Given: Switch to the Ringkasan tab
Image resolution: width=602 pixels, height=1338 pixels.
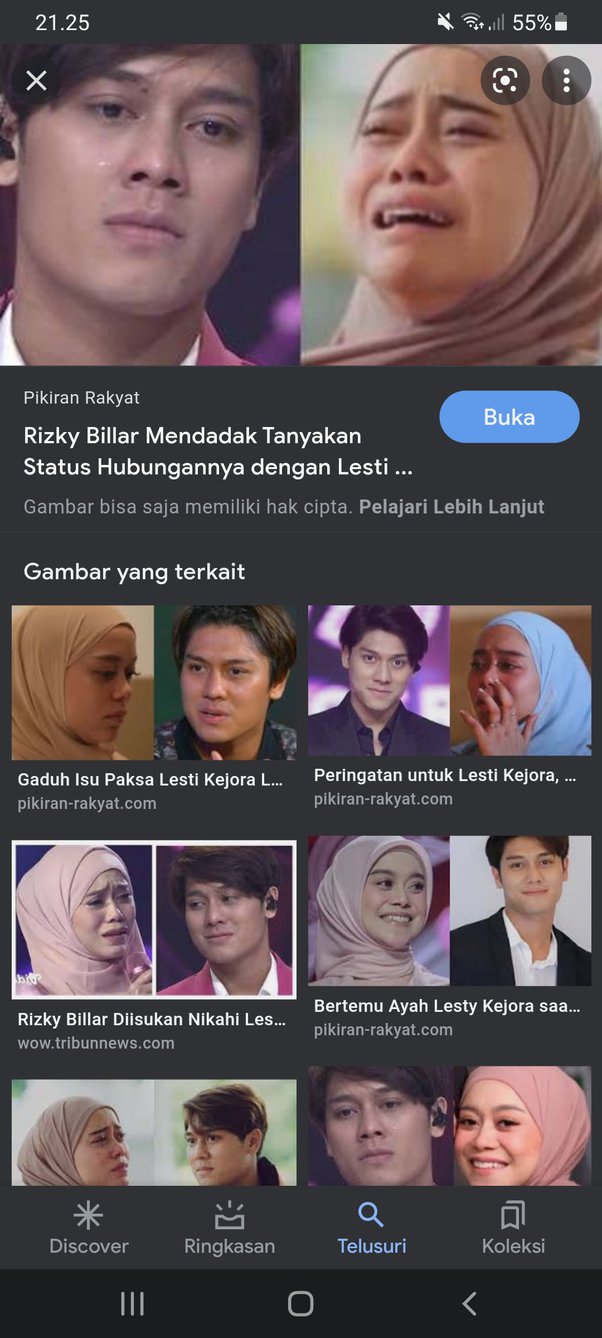Looking at the screenshot, I should click(229, 1228).
